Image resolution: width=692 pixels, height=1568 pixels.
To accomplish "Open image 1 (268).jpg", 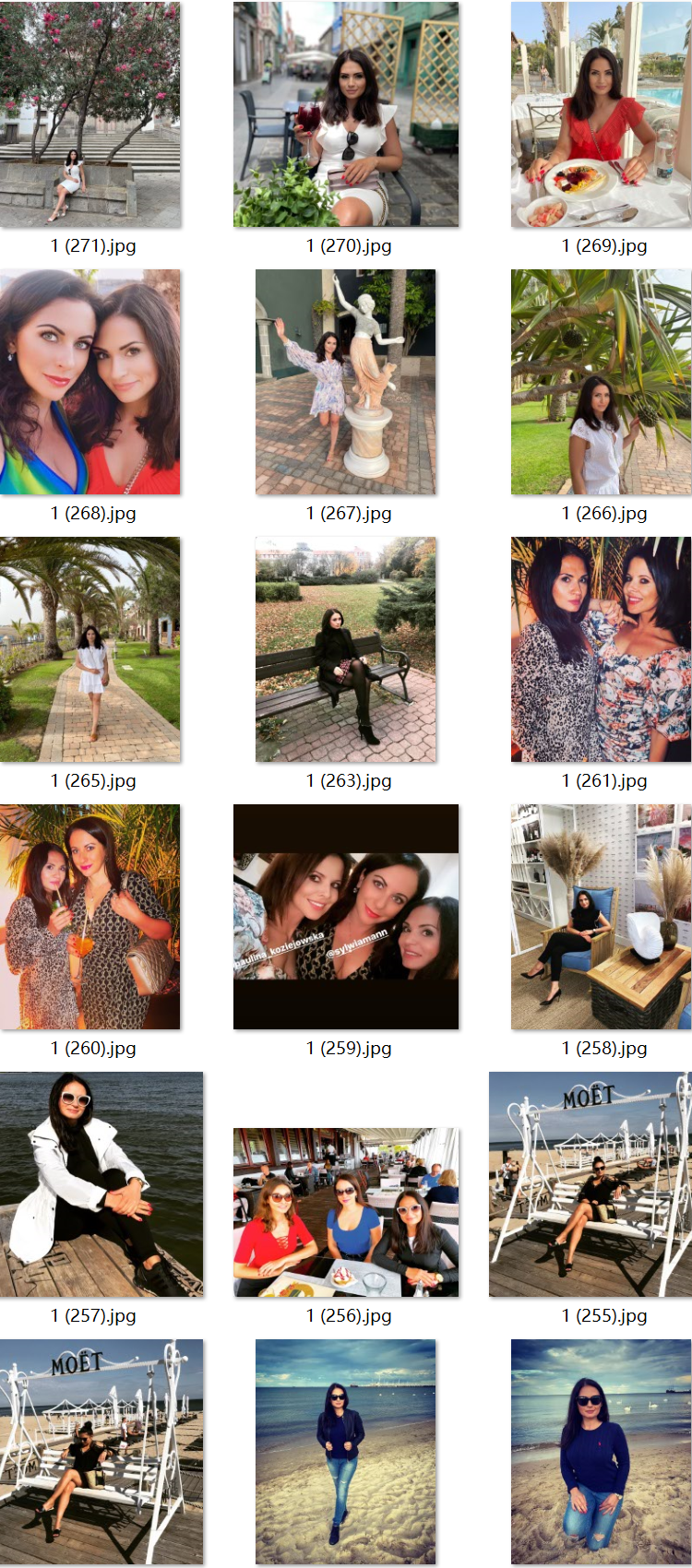I will pos(90,382).
